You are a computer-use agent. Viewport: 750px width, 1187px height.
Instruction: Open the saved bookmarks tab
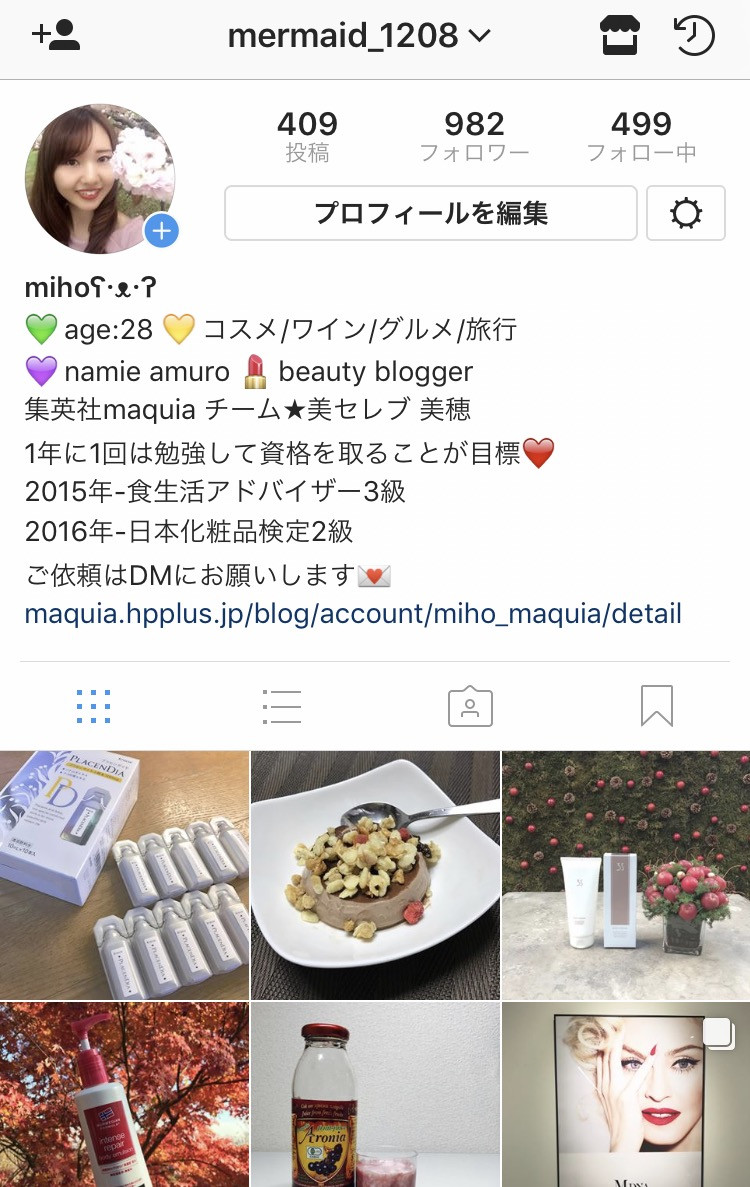tap(657, 707)
